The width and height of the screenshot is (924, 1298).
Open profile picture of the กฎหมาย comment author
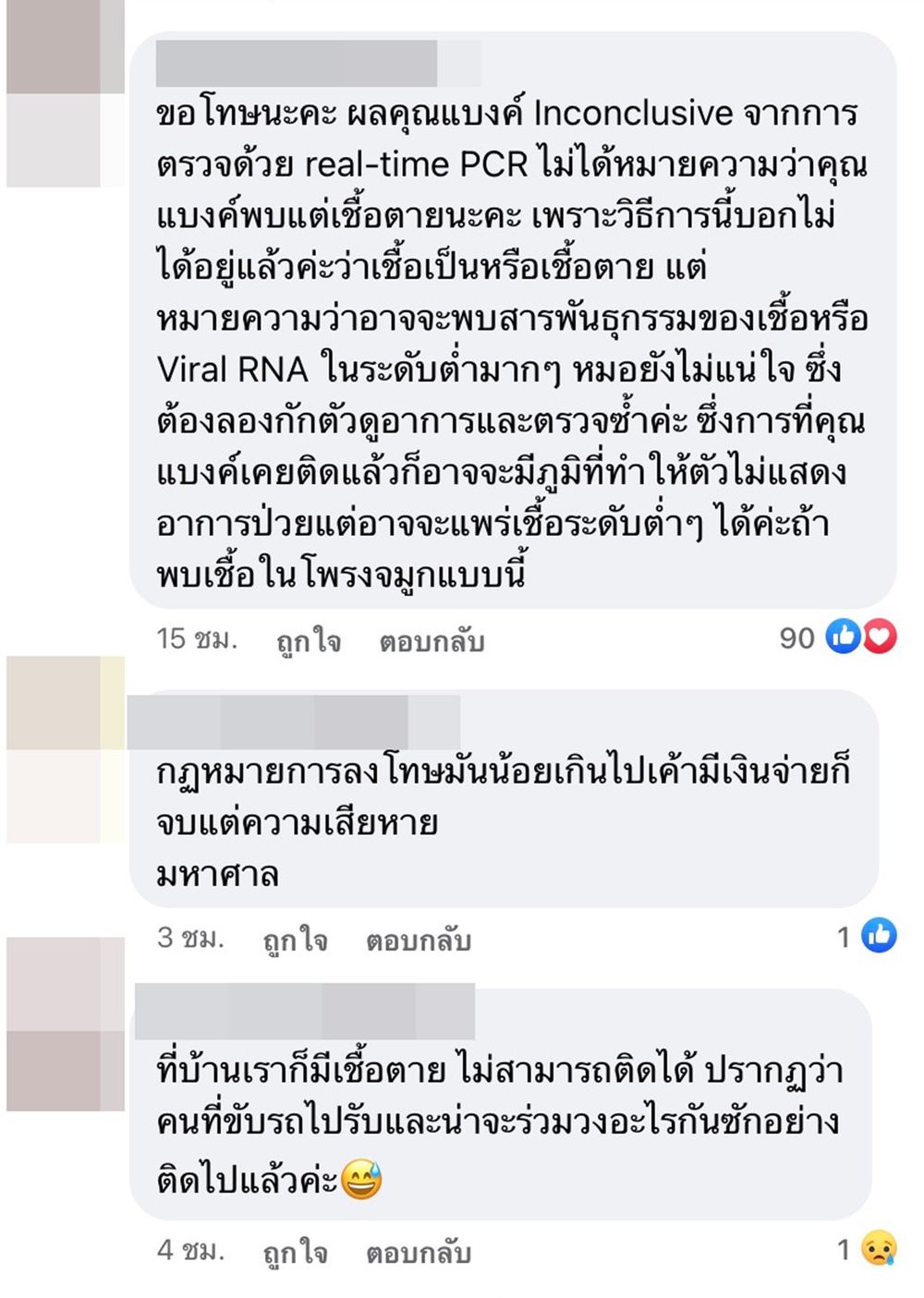(x=65, y=749)
